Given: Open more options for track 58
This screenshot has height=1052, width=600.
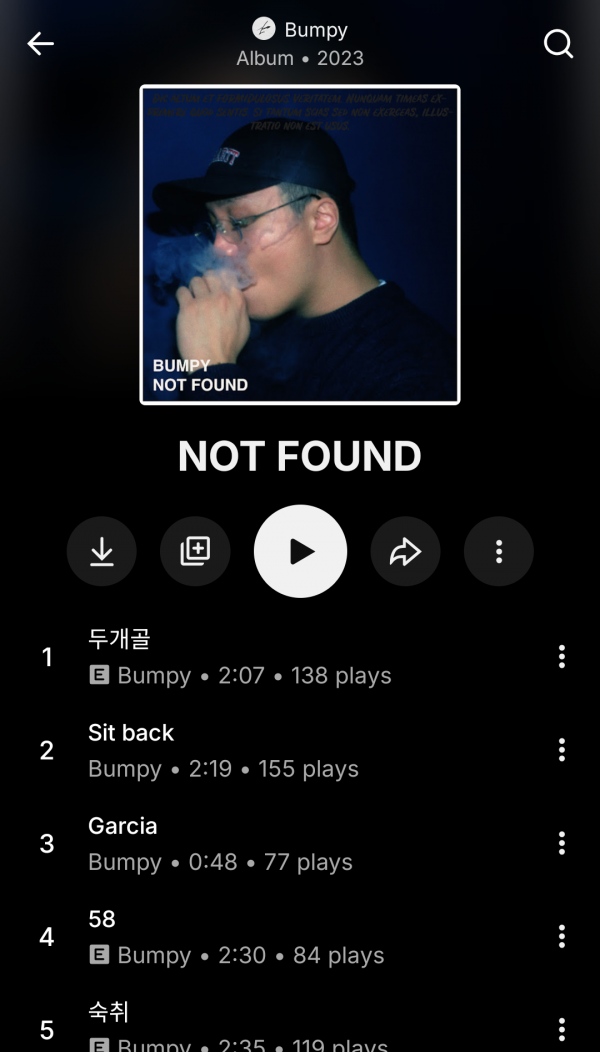Looking at the screenshot, I should [x=561, y=936].
